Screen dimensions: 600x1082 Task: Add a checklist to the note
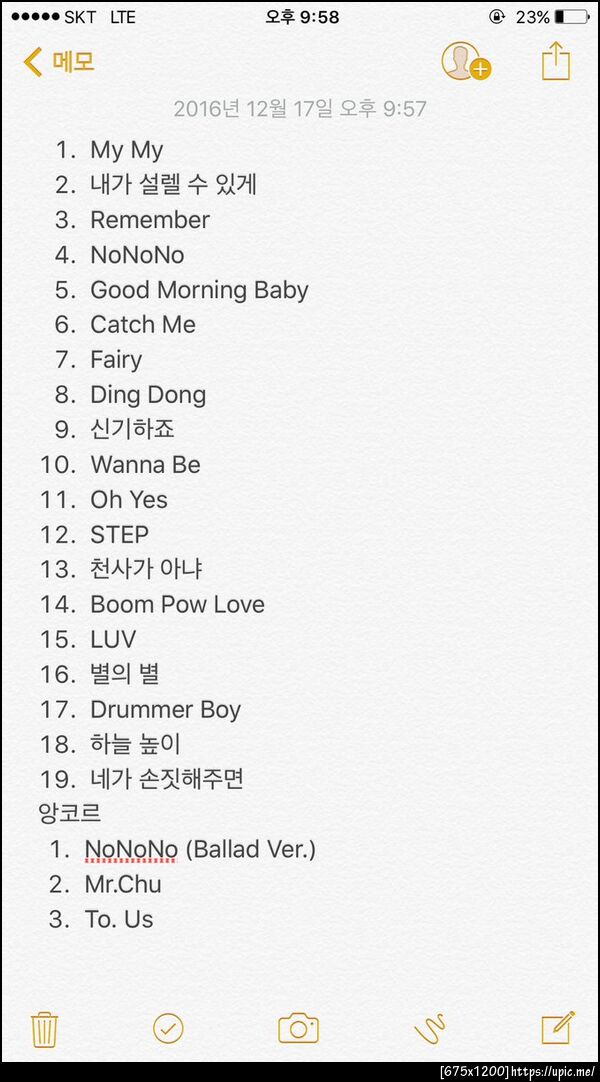[168, 1028]
